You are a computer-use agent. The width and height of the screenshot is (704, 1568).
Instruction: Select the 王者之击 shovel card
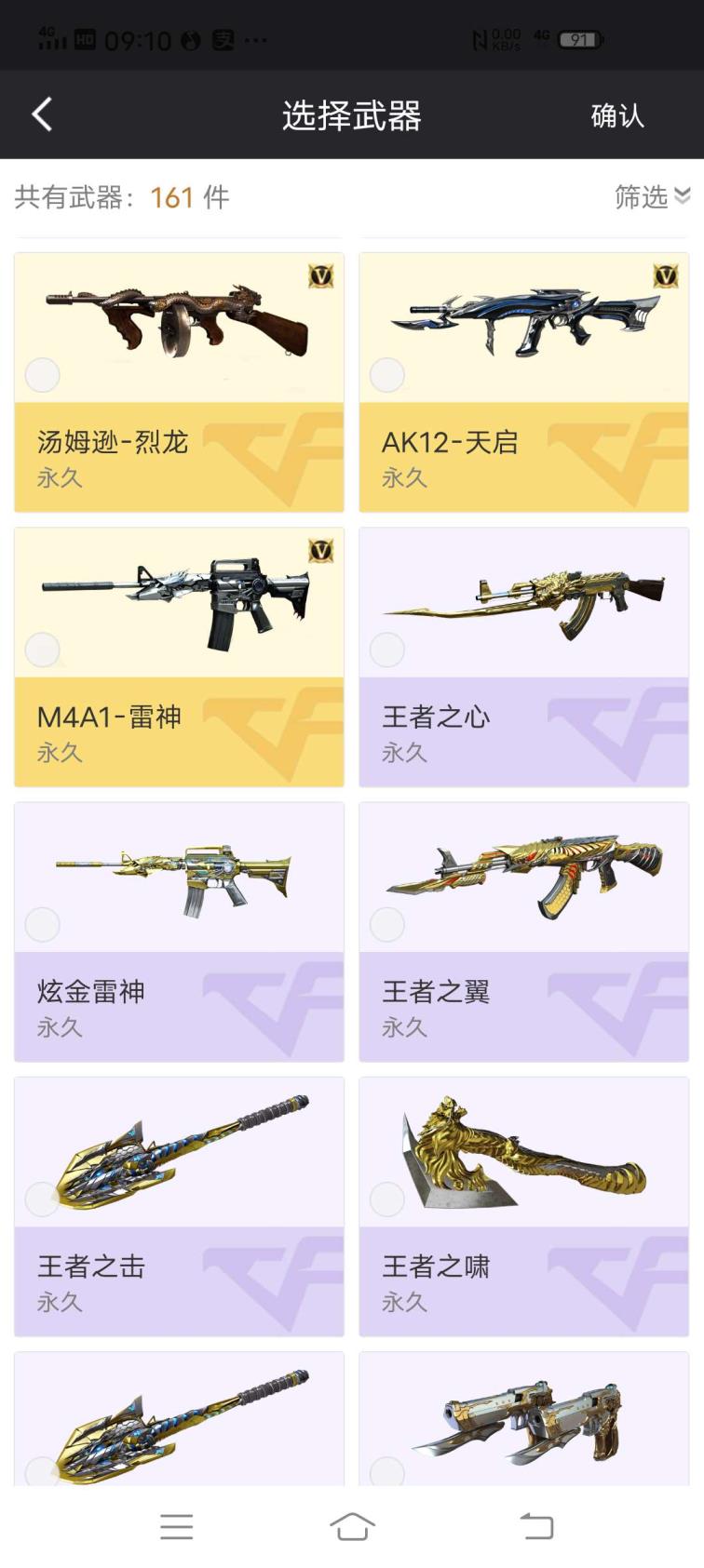tap(179, 1205)
